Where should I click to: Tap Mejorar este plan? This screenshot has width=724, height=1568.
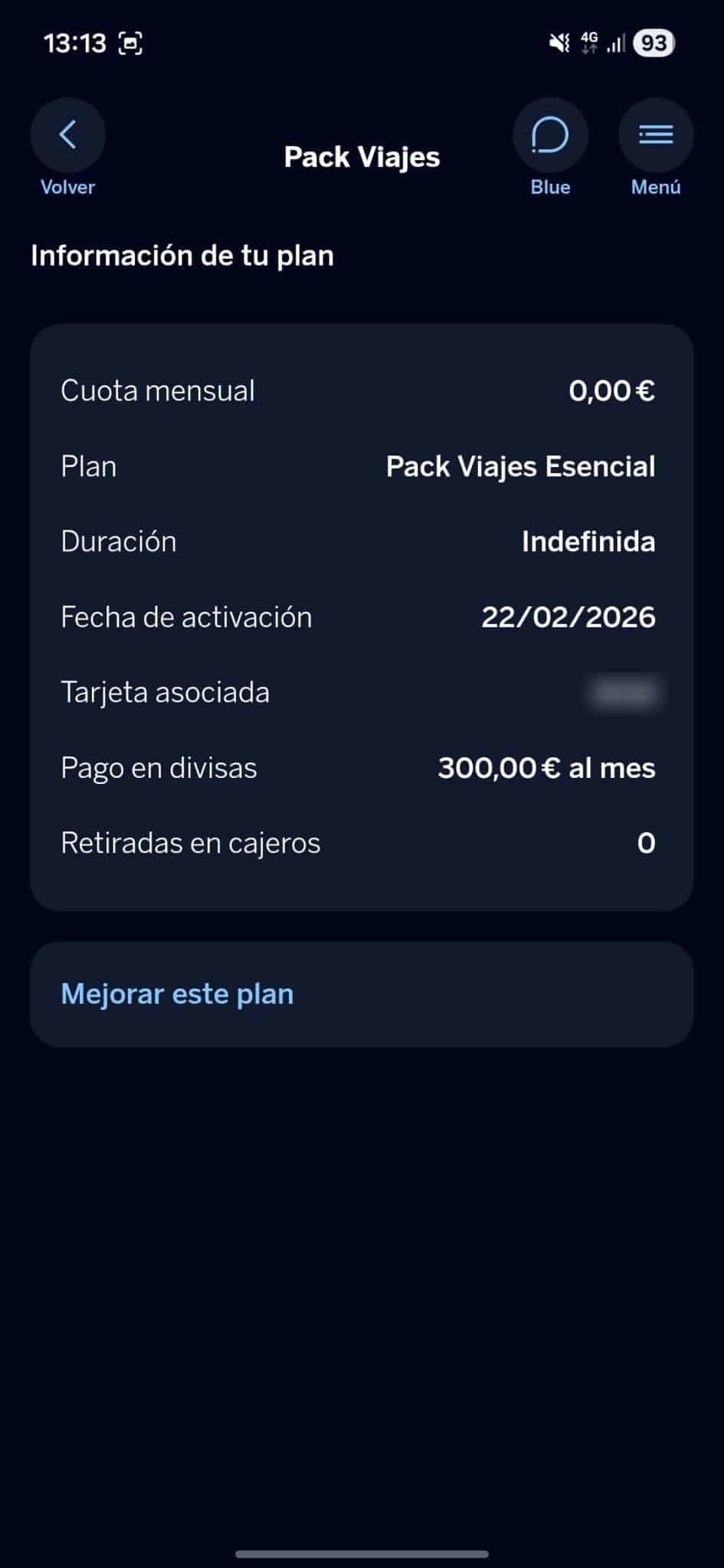(x=177, y=994)
